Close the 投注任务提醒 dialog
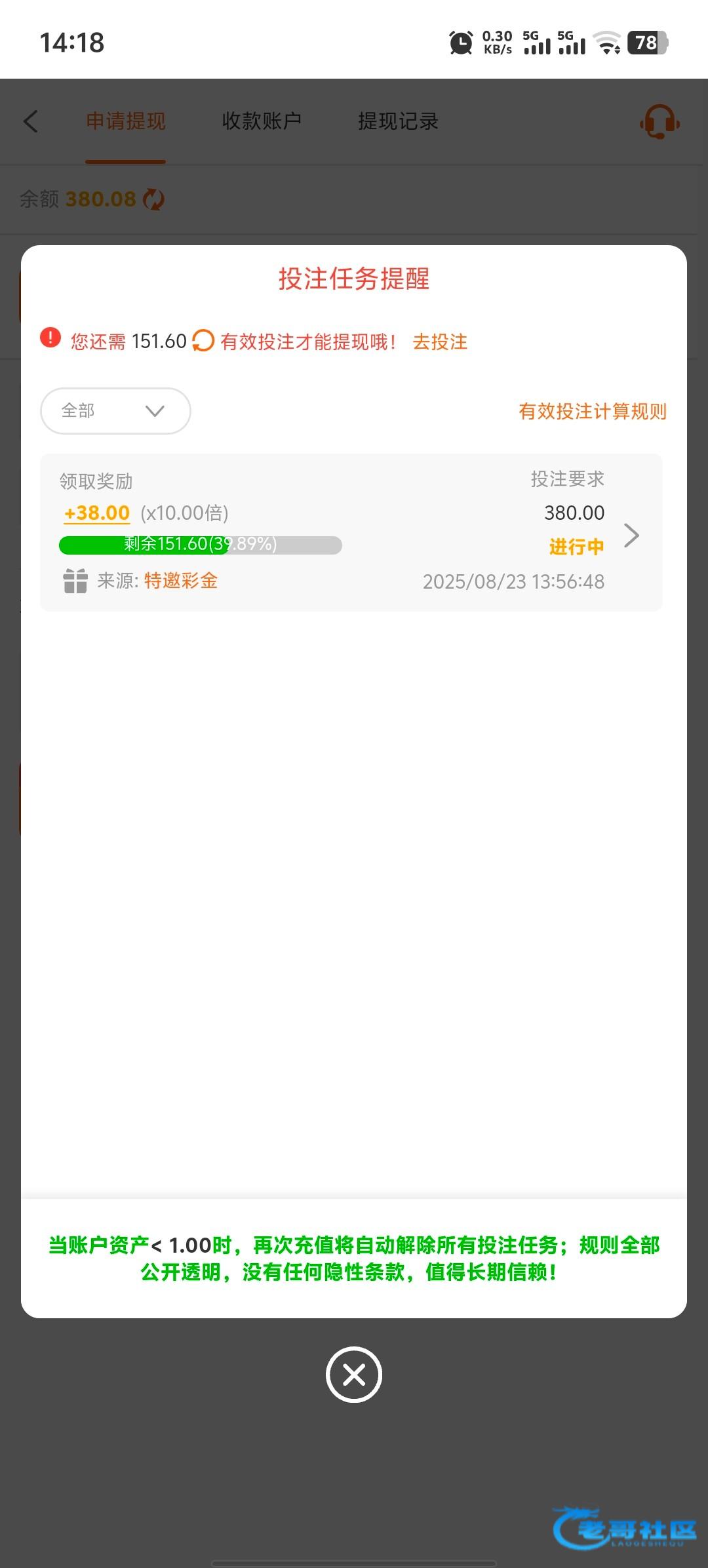 [x=354, y=1375]
